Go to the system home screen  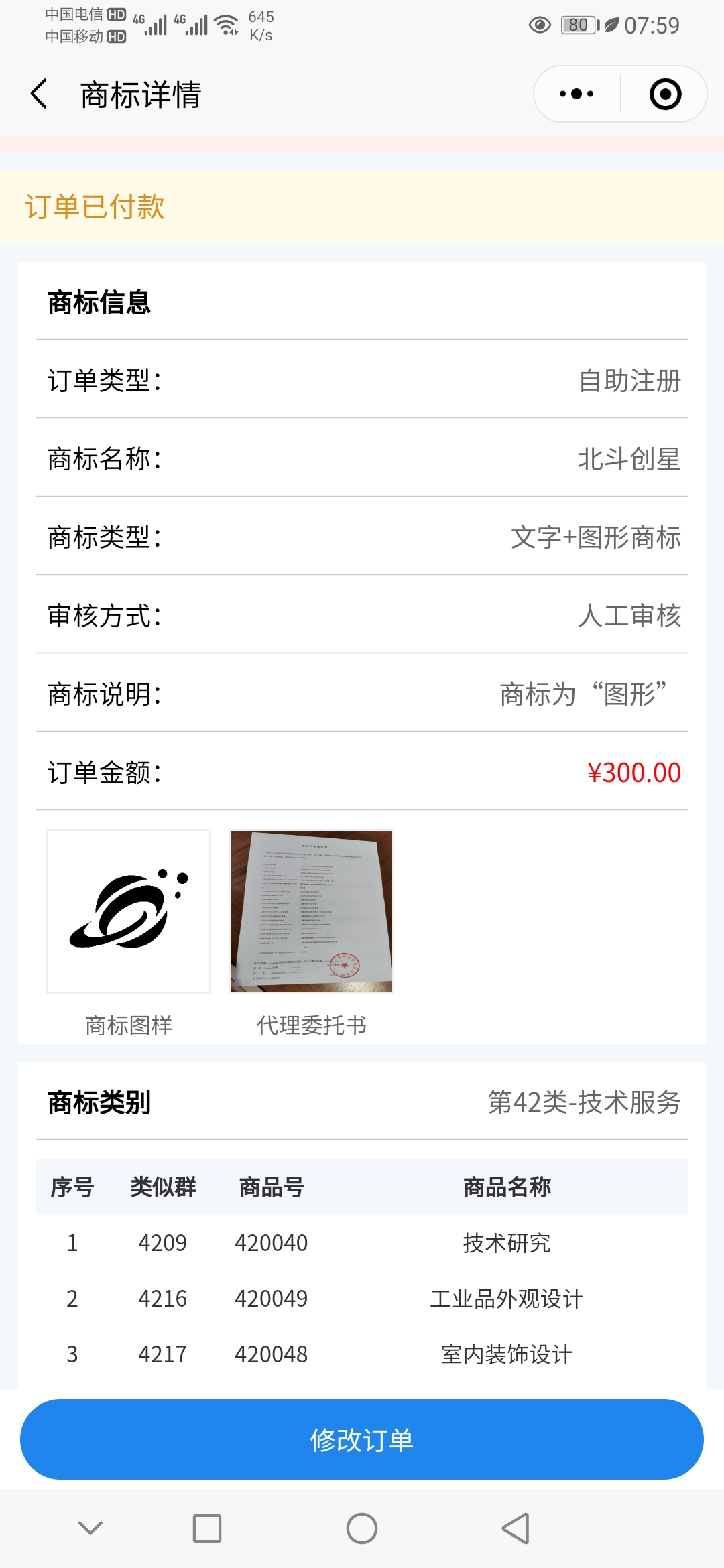coord(362,1528)
